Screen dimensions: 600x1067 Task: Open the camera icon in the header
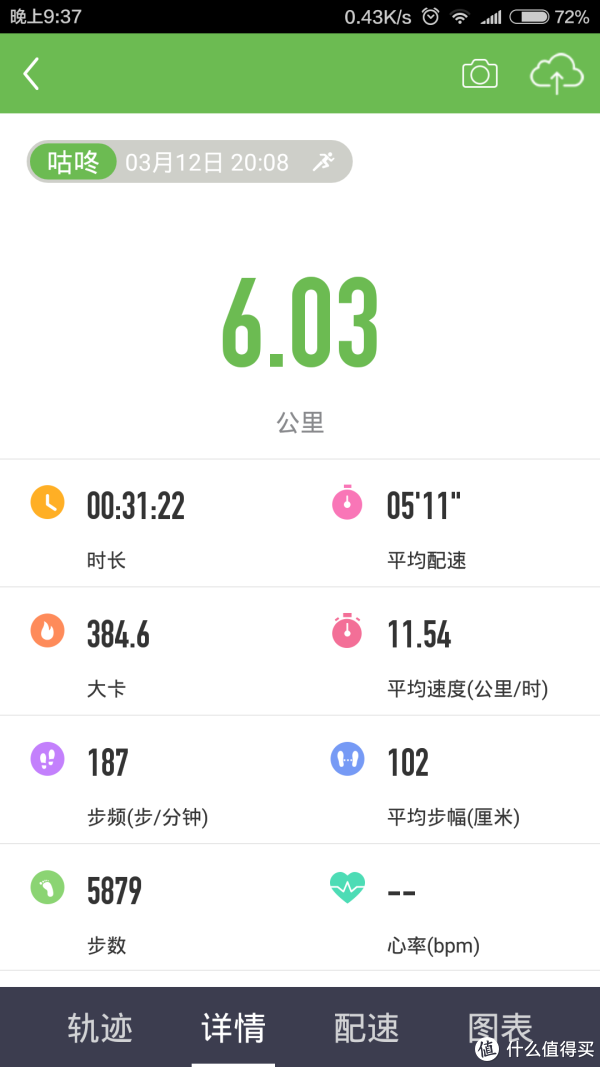pyautogui.click(x=480, y=73)
